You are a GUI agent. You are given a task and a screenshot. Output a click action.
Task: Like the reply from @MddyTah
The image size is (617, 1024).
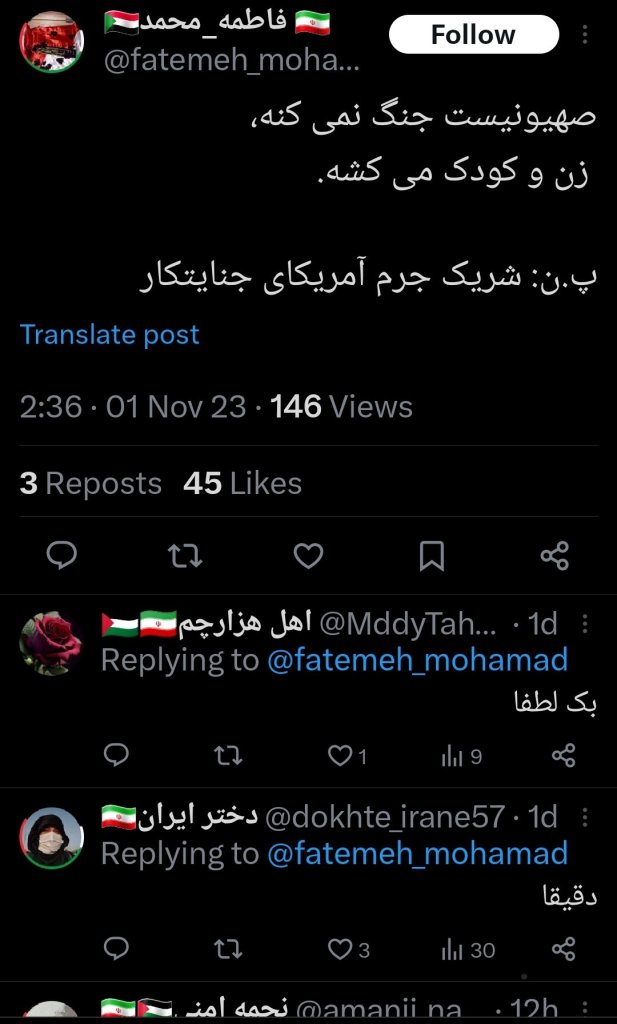pos(341,756)
